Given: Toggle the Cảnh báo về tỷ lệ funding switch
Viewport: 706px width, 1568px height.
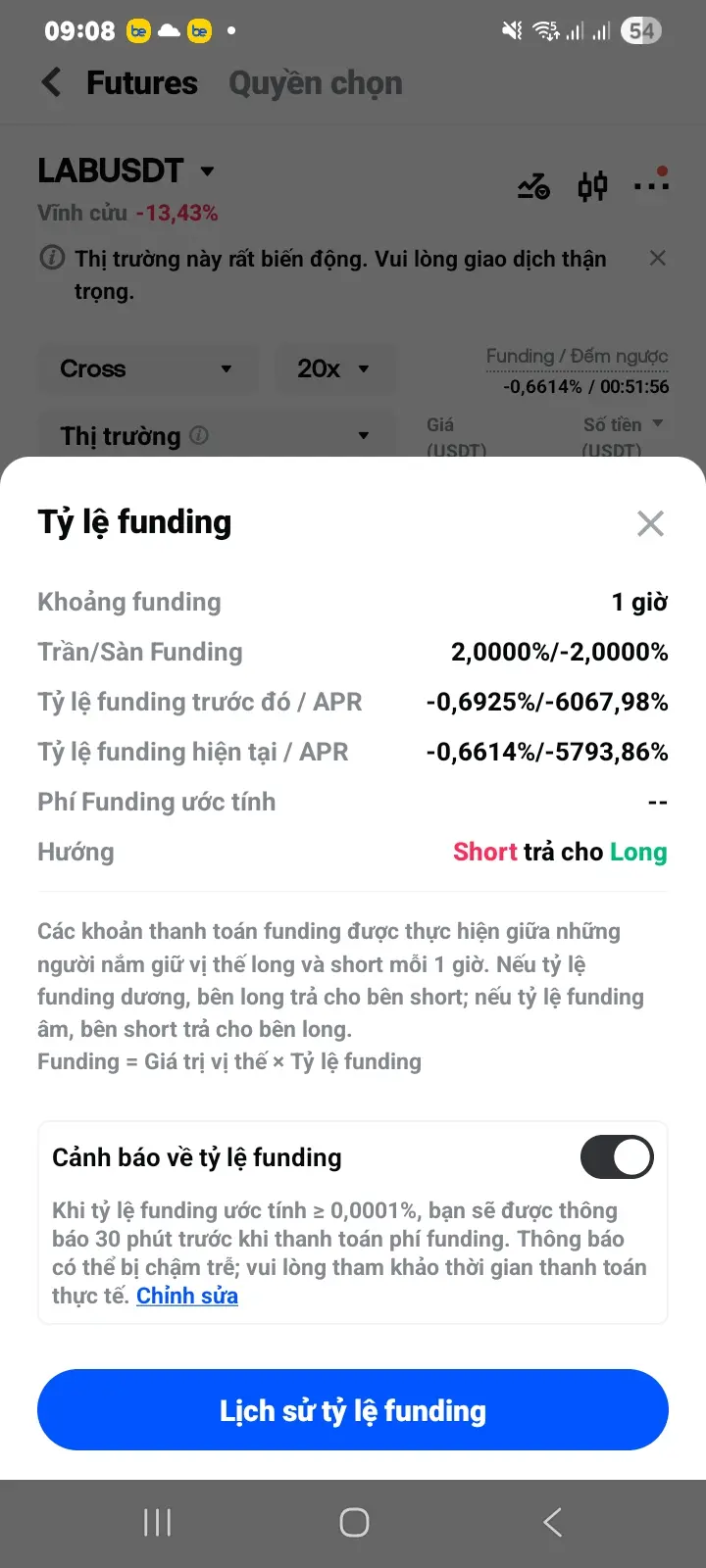Looking at the screenshot, I should point(617,1157).
